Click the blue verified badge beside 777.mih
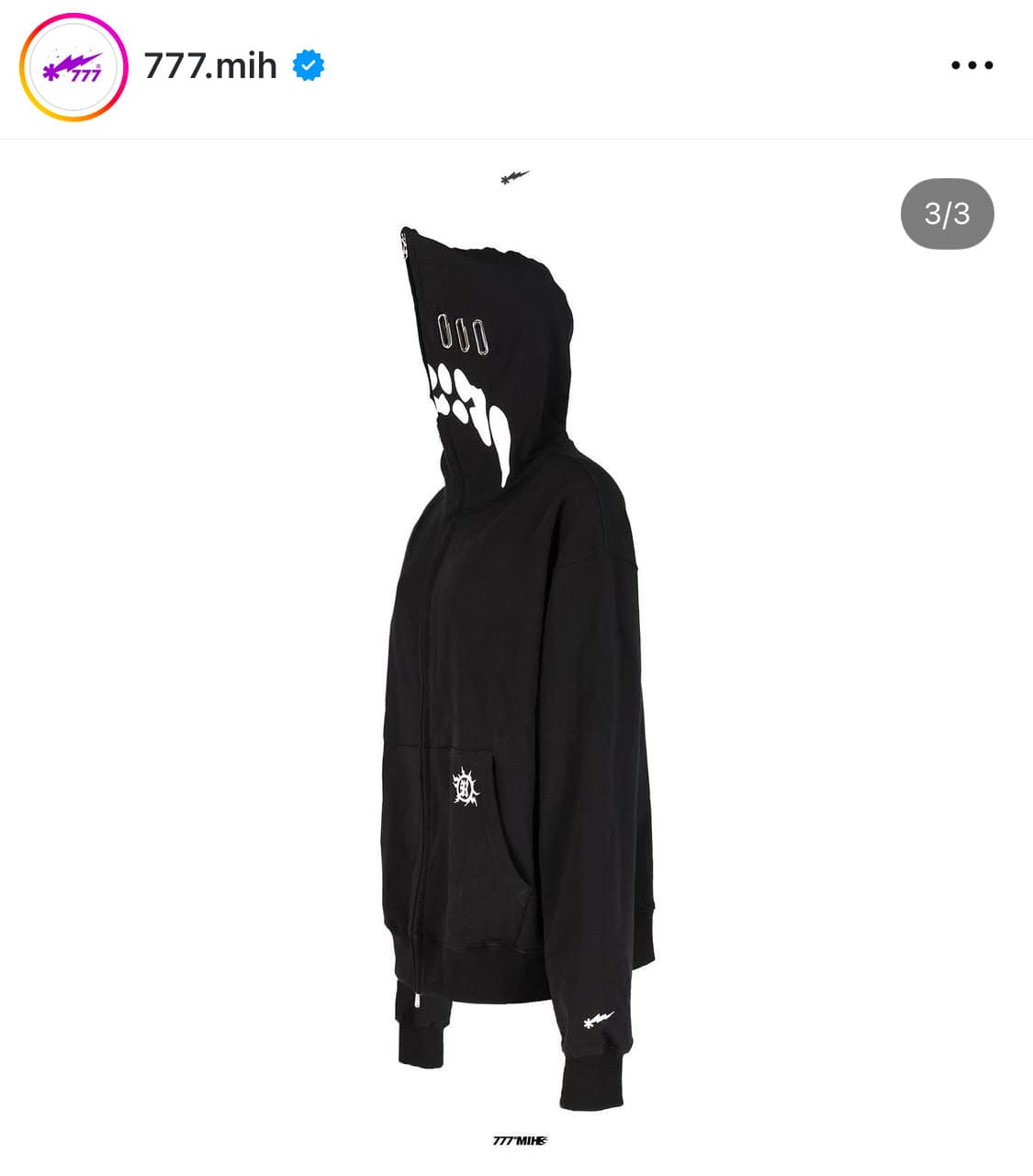Viewport: 1033px width, 1176px height. pyautogui.click(x=309, y=64)
